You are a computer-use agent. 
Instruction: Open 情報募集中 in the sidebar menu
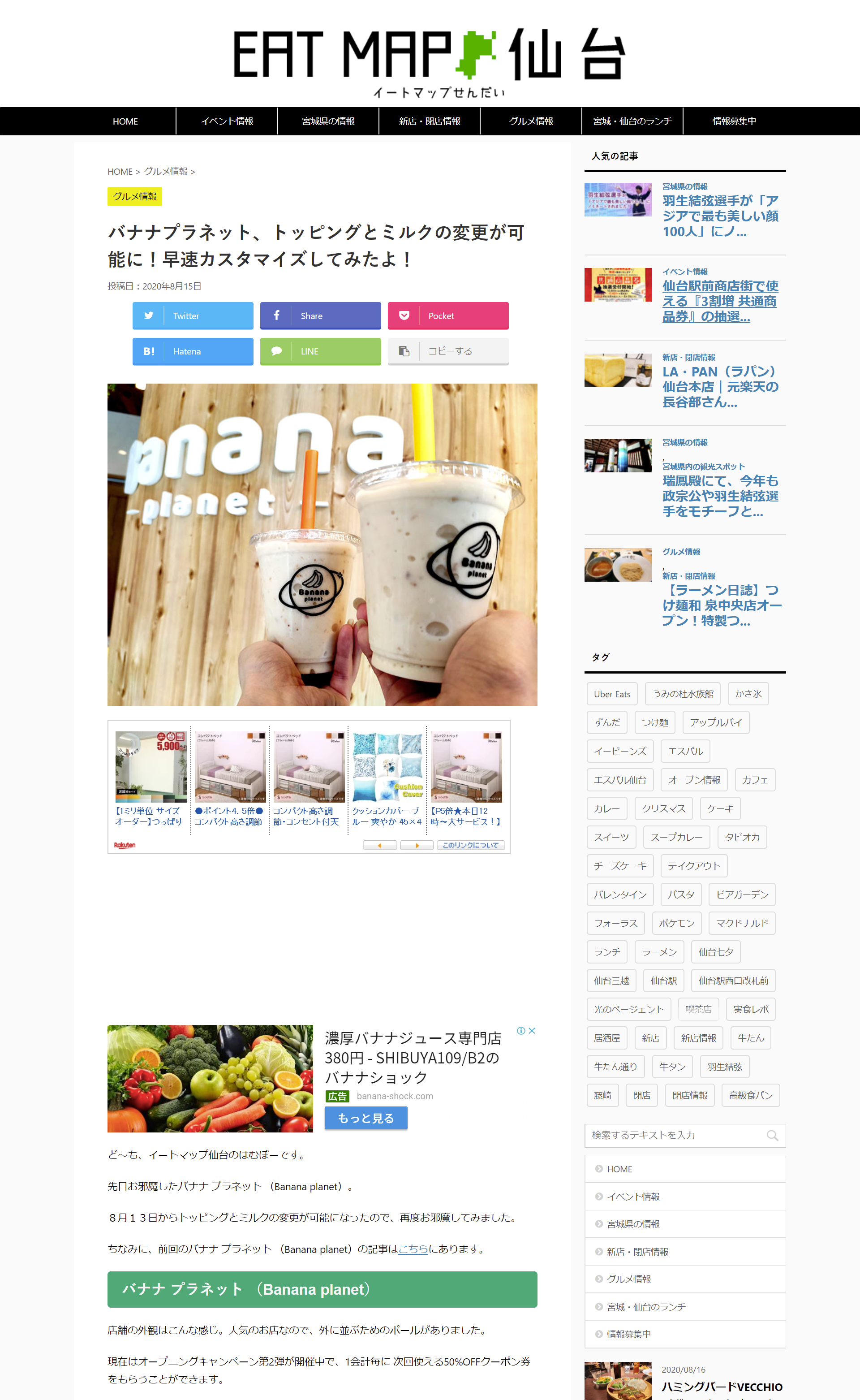685,1334
